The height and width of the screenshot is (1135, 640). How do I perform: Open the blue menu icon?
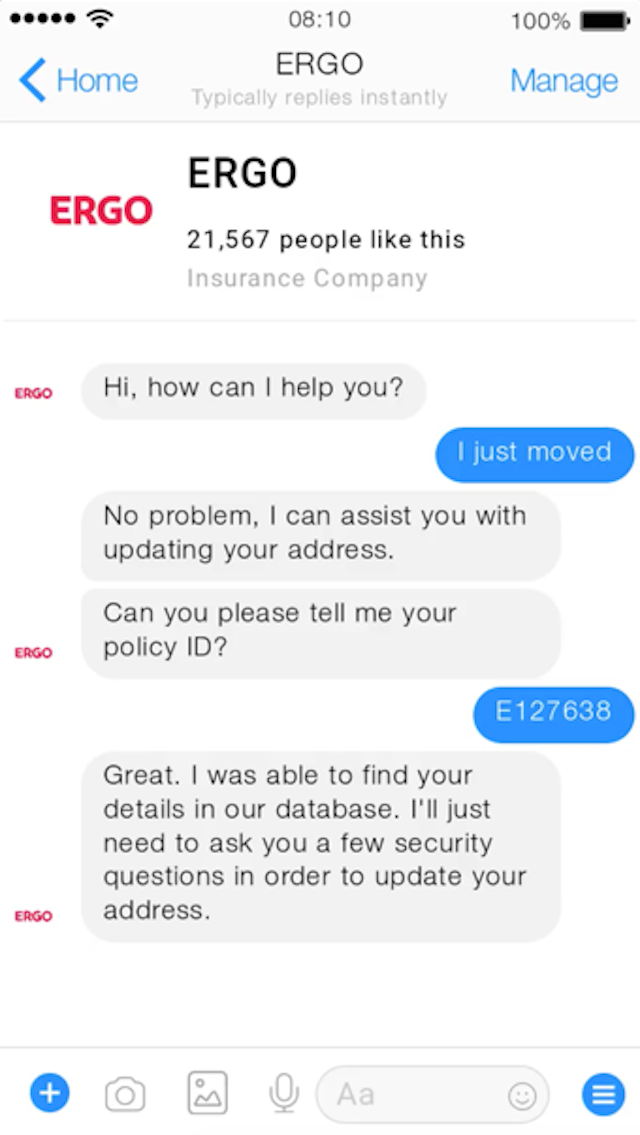603,1093
